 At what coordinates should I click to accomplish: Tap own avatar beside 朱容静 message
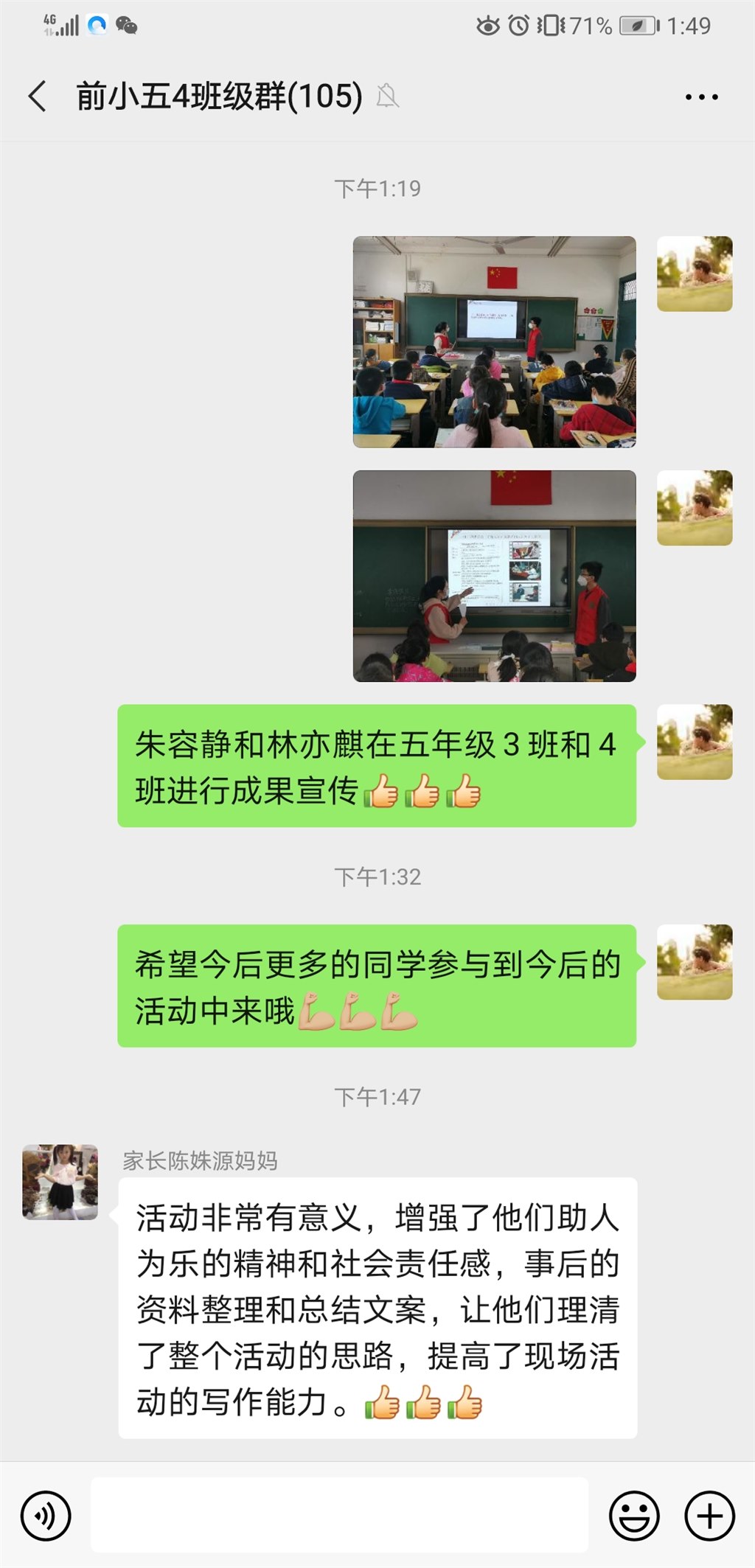click(x=695, y=742)
